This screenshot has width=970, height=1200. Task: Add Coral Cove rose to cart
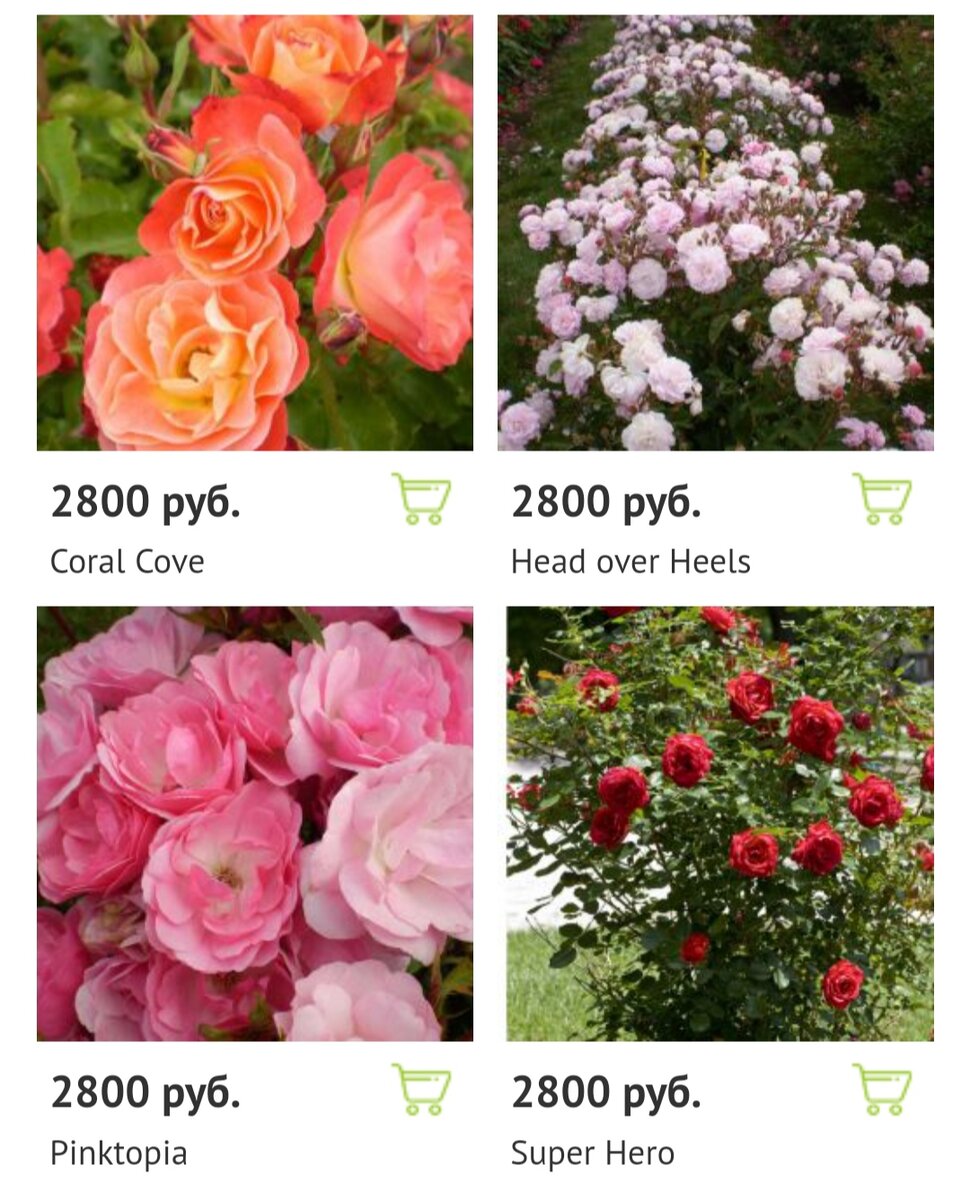(421, 499)
